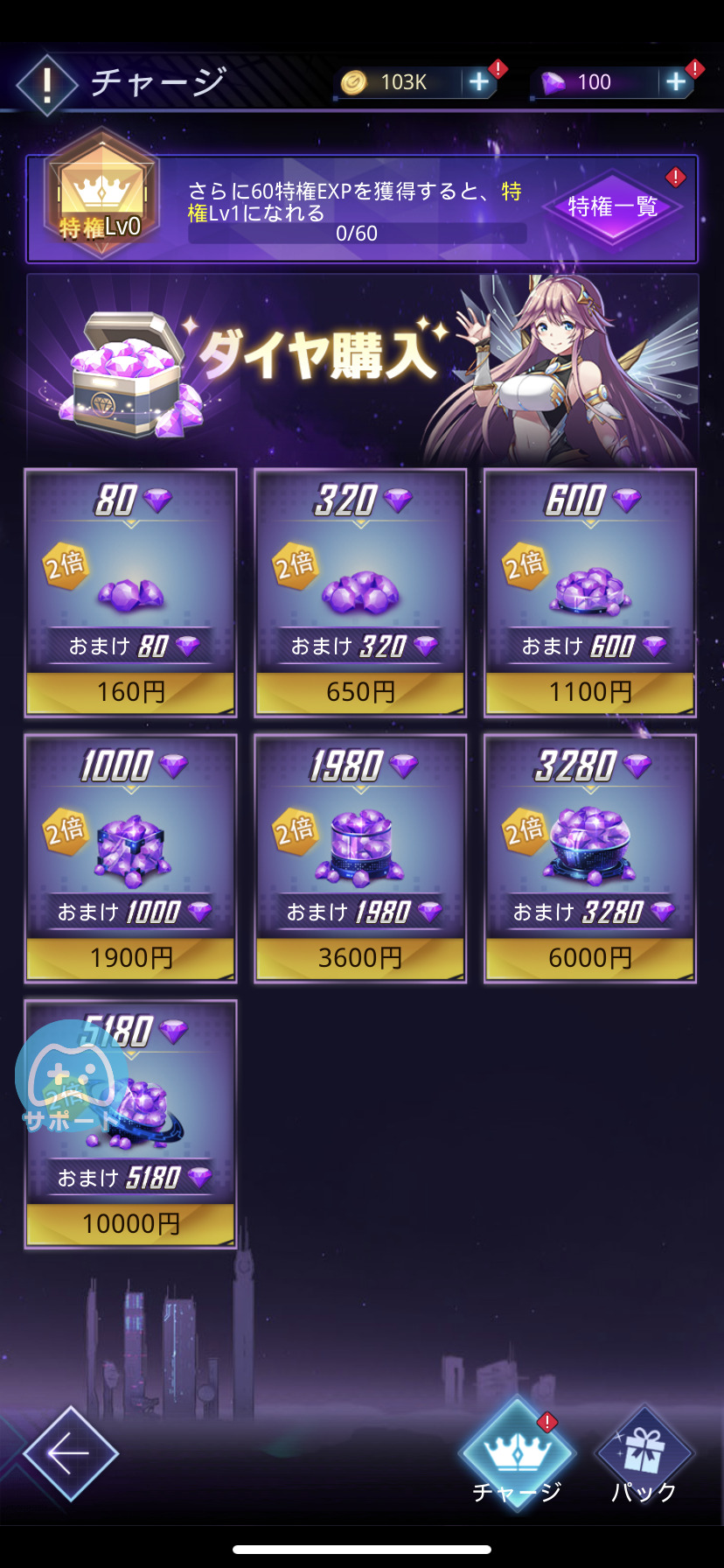Open the サポート support floating button
The height and width of the screenshot is (1568, 724).
coord(70,1078)
